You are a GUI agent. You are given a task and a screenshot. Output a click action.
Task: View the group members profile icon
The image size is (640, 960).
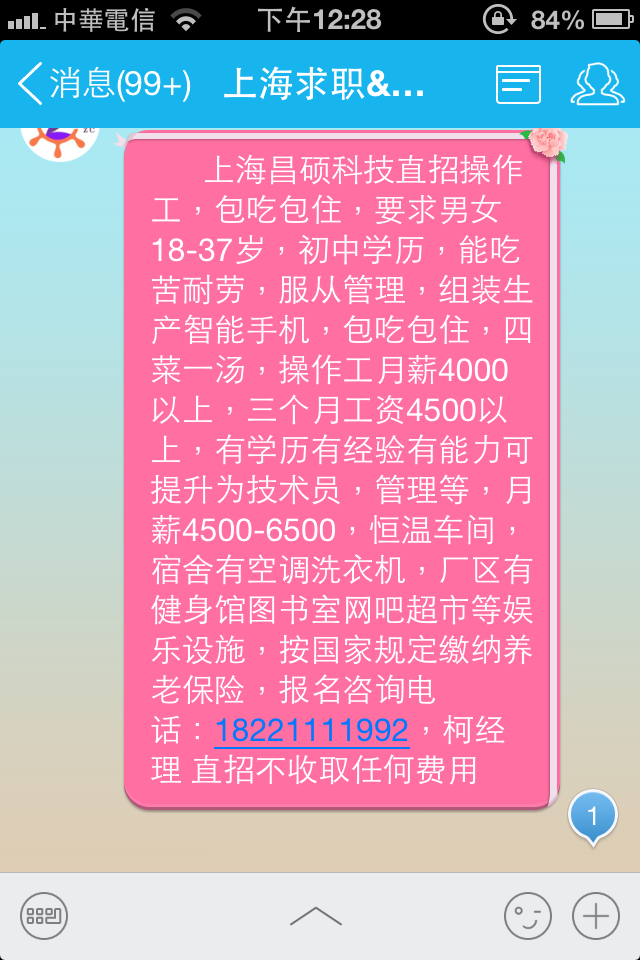tap(597, 84)
